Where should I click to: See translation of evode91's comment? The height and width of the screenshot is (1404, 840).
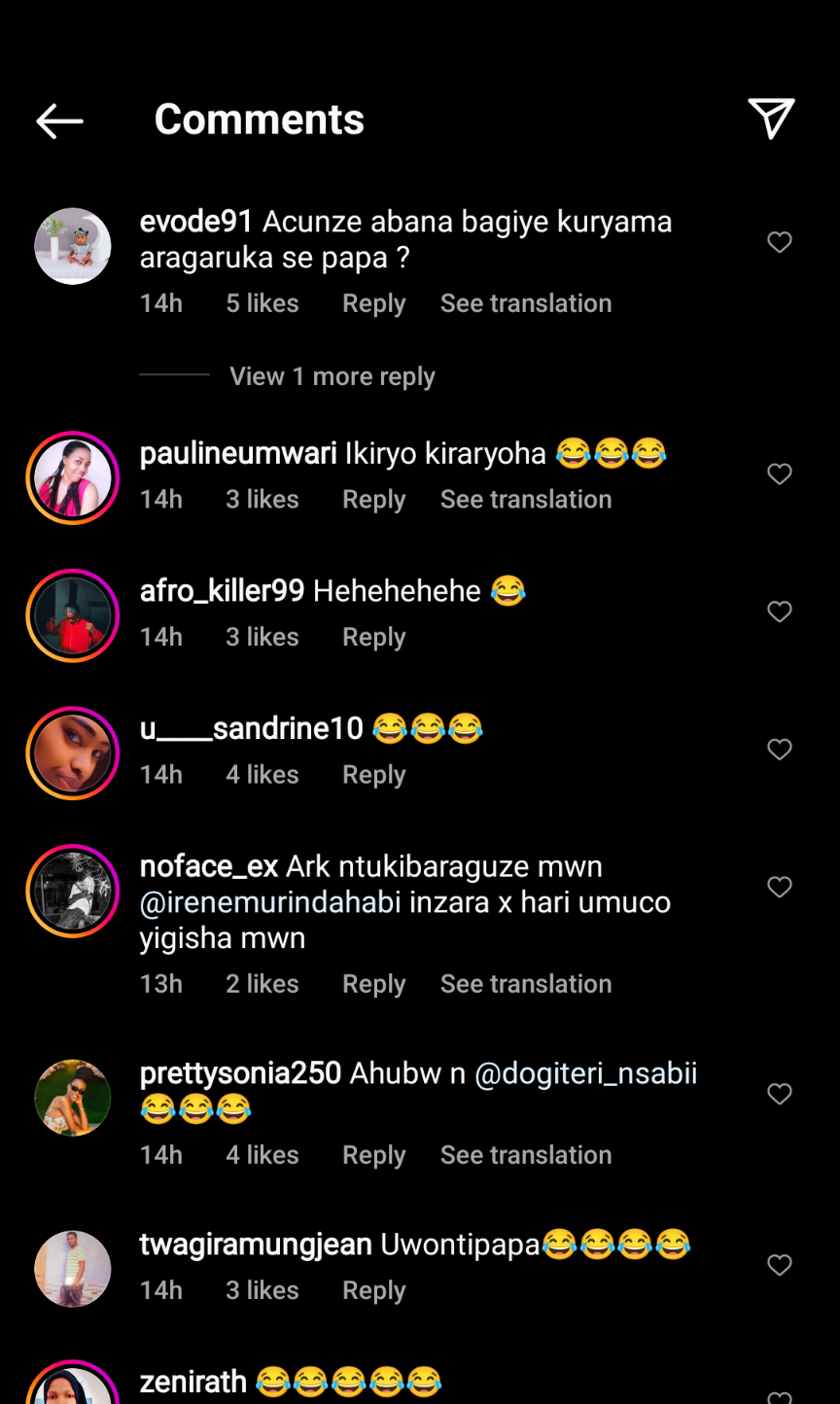[x=526, y=303]
